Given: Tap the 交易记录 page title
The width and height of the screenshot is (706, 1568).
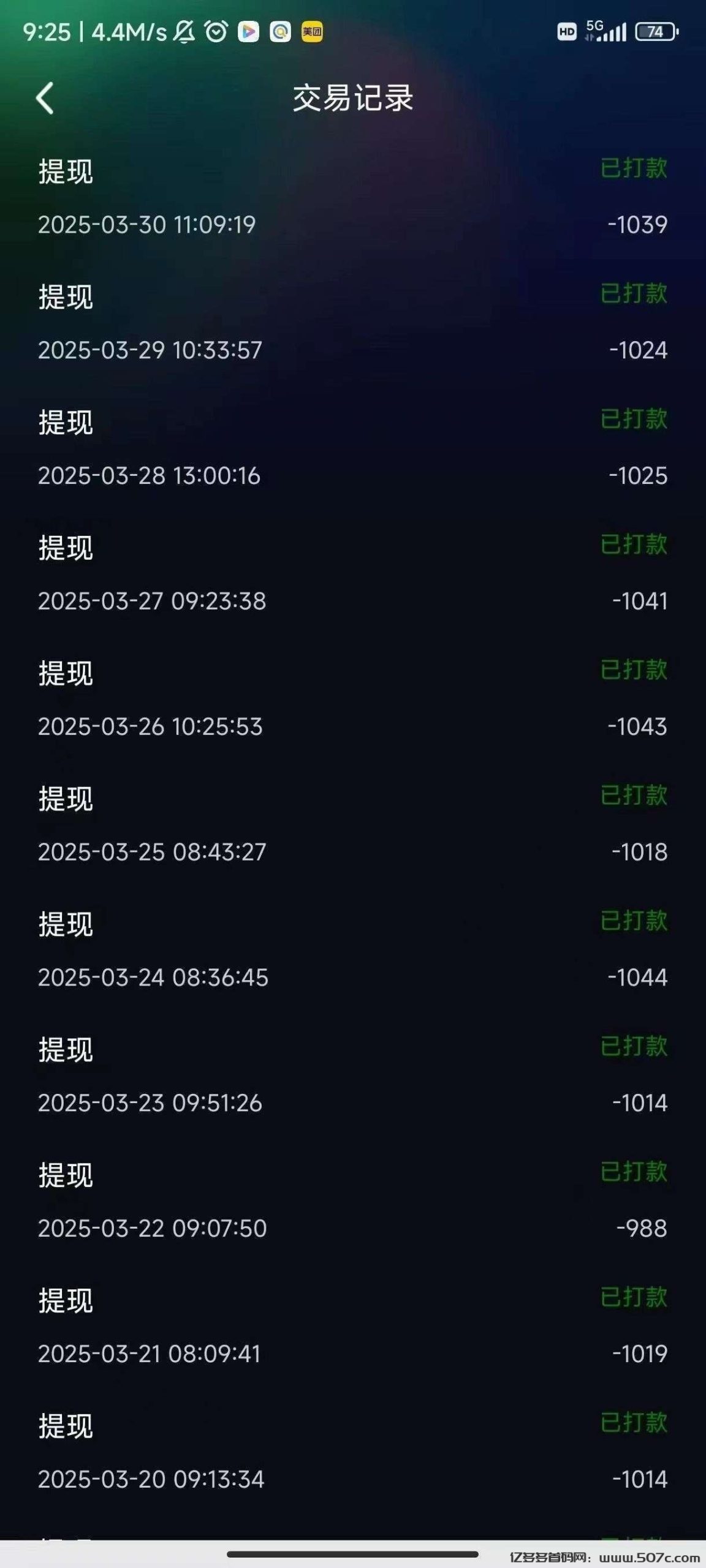Looking at the screenshot, I should coord(353,96).
